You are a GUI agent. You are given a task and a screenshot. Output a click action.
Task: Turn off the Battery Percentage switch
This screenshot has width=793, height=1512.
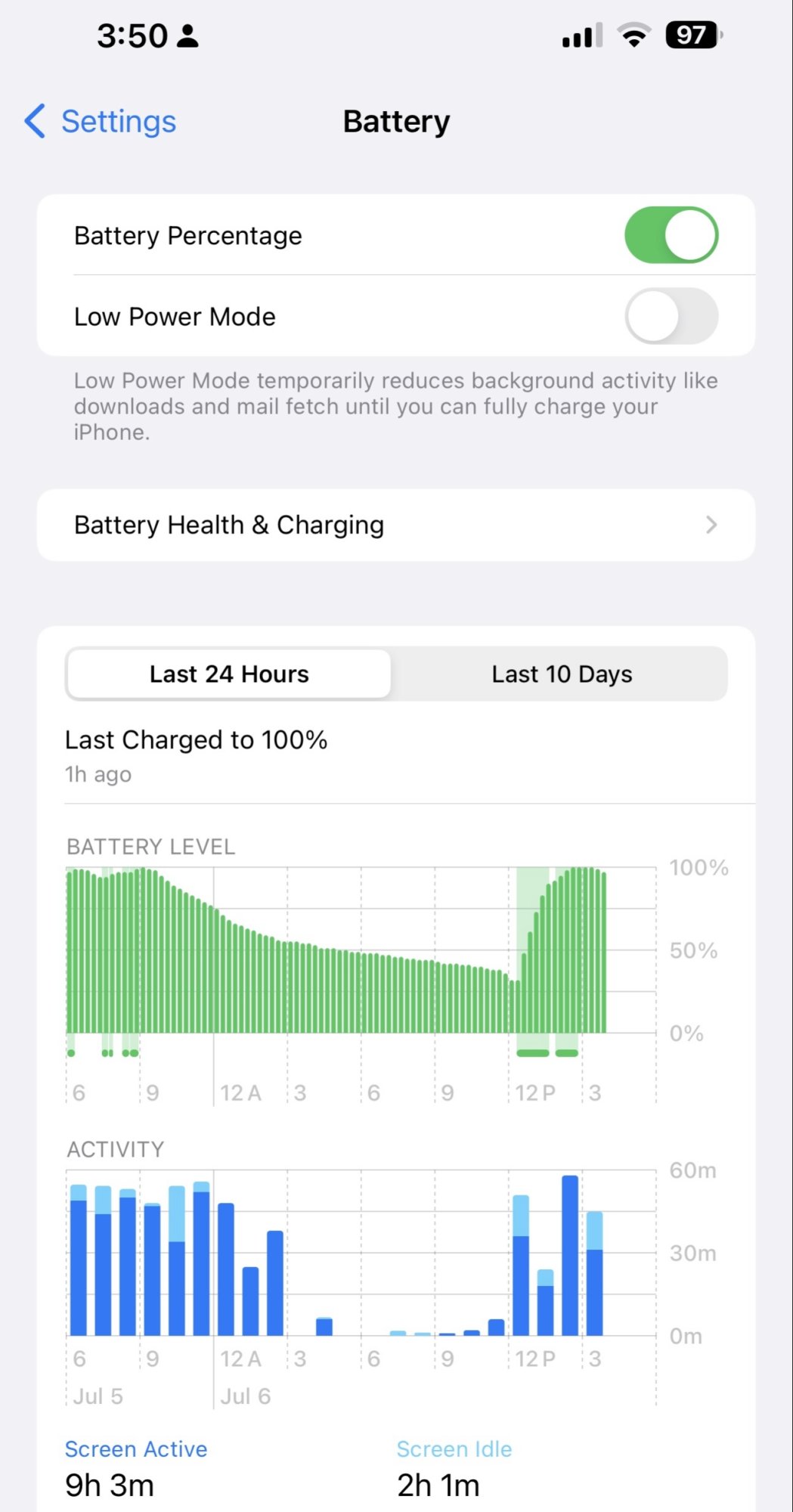[x=671, y=235]
